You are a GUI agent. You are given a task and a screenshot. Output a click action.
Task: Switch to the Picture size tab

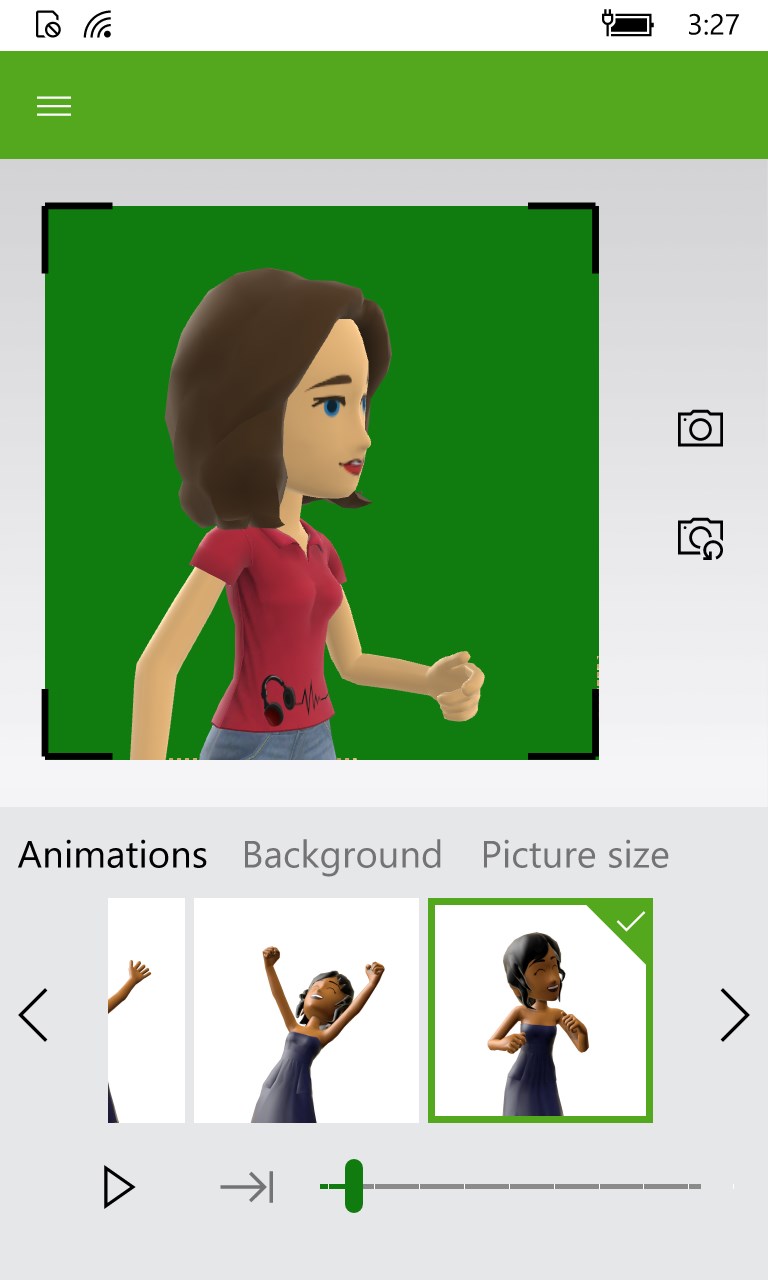click(575, 855)
